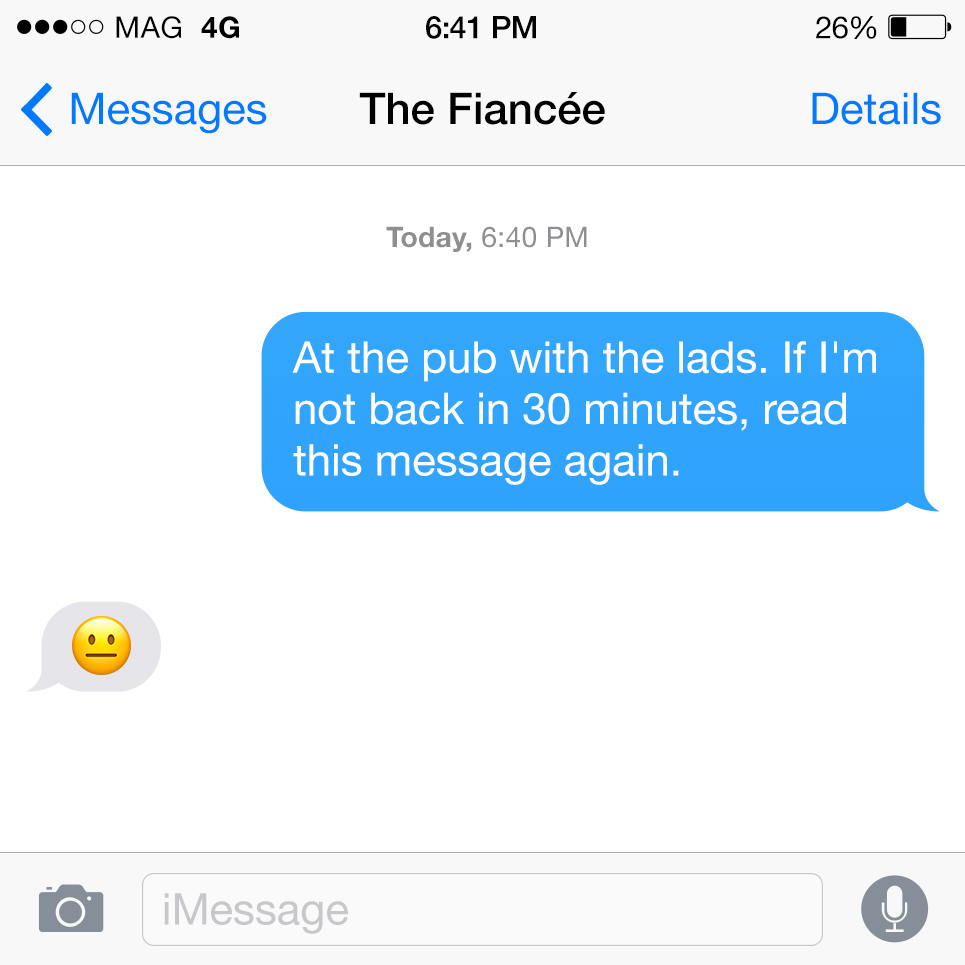Tap the camera icon to attach a photo
The width and height of the screenshot is (965, 965).
(70, 908)
